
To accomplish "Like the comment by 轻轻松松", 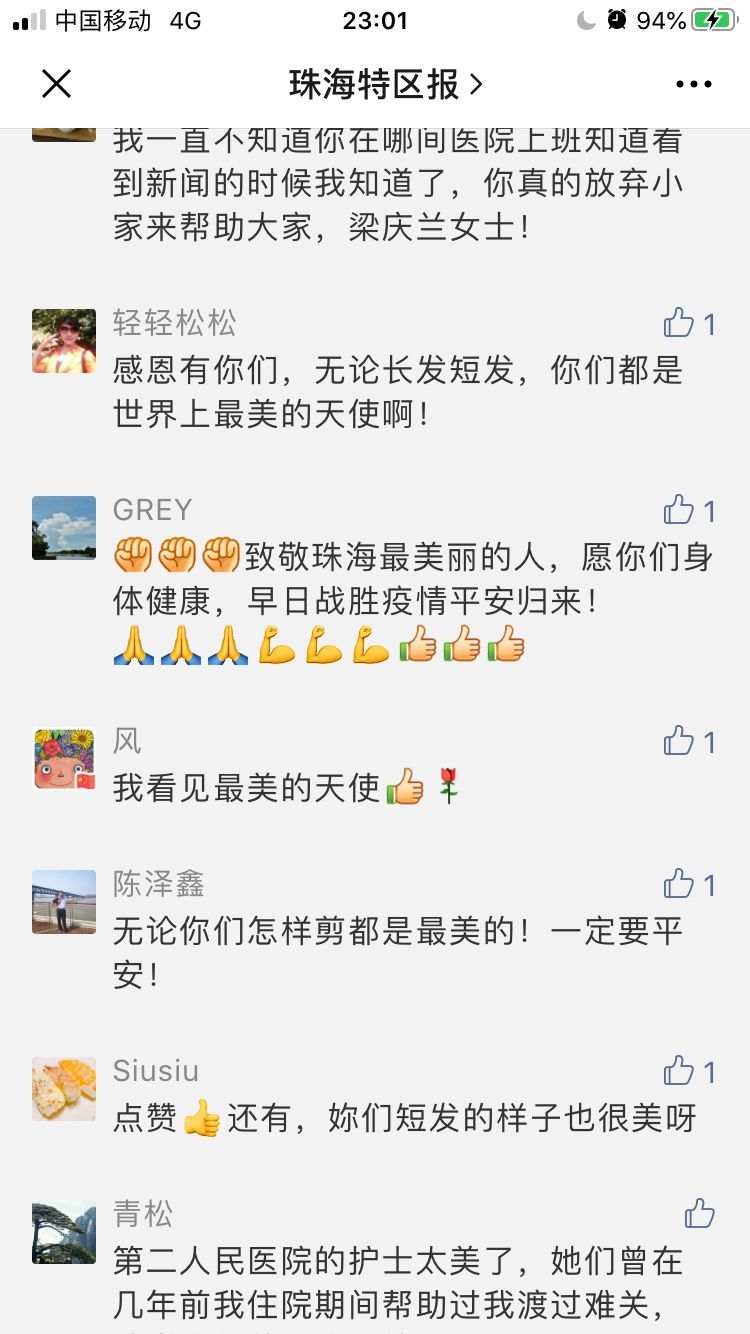I will pos(680,323).
